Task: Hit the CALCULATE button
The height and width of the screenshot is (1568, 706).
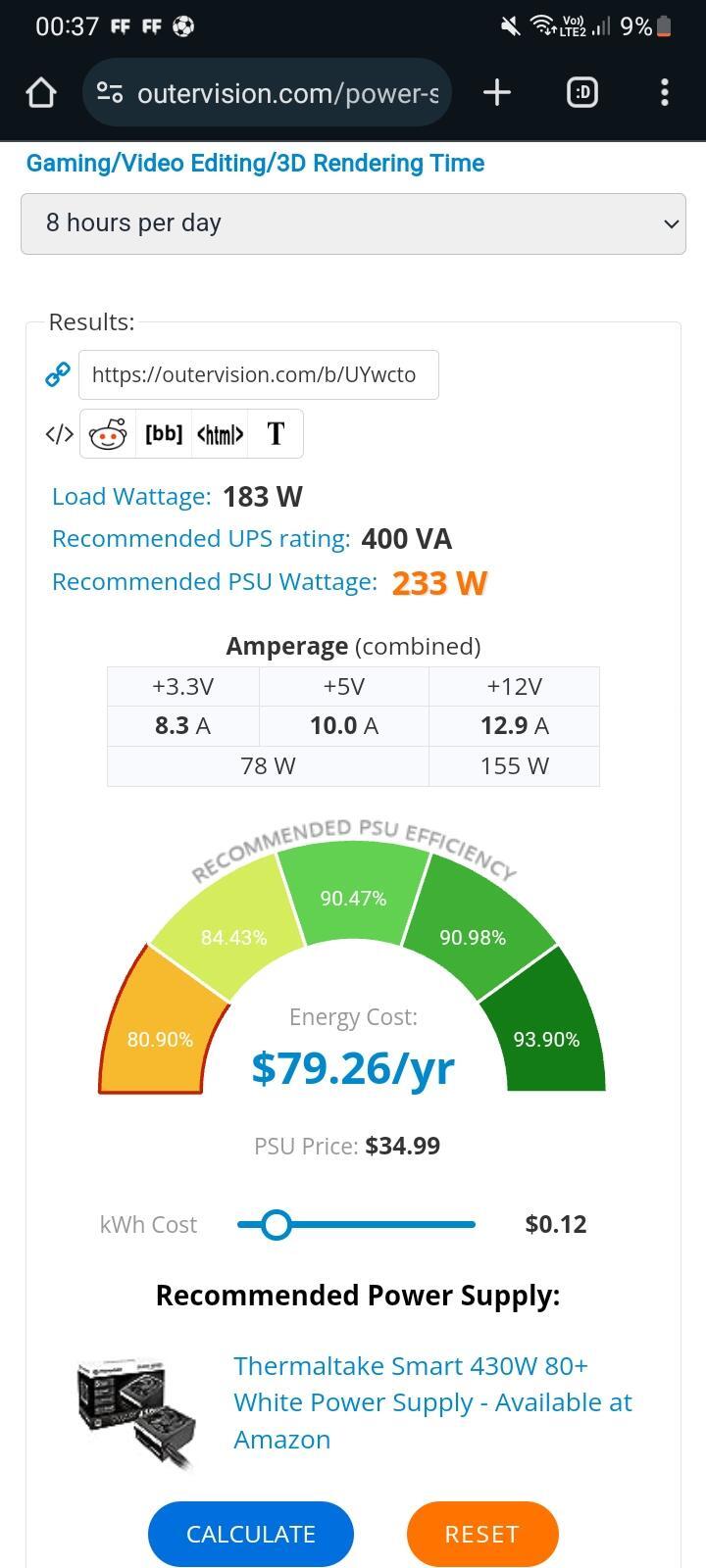Action: click(x=251, y=1534)
